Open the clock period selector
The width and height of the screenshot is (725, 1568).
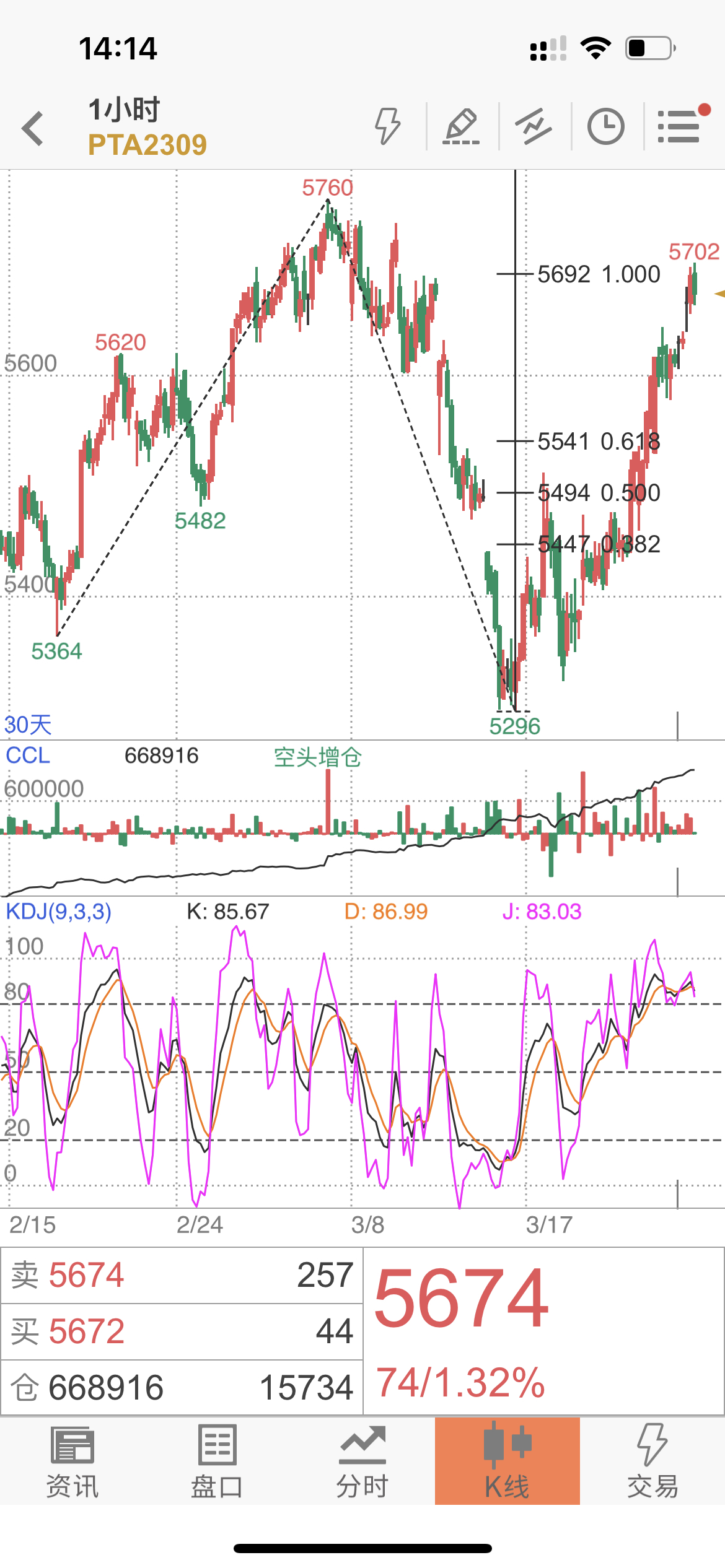pyautogui.click(x=605, y=126)
